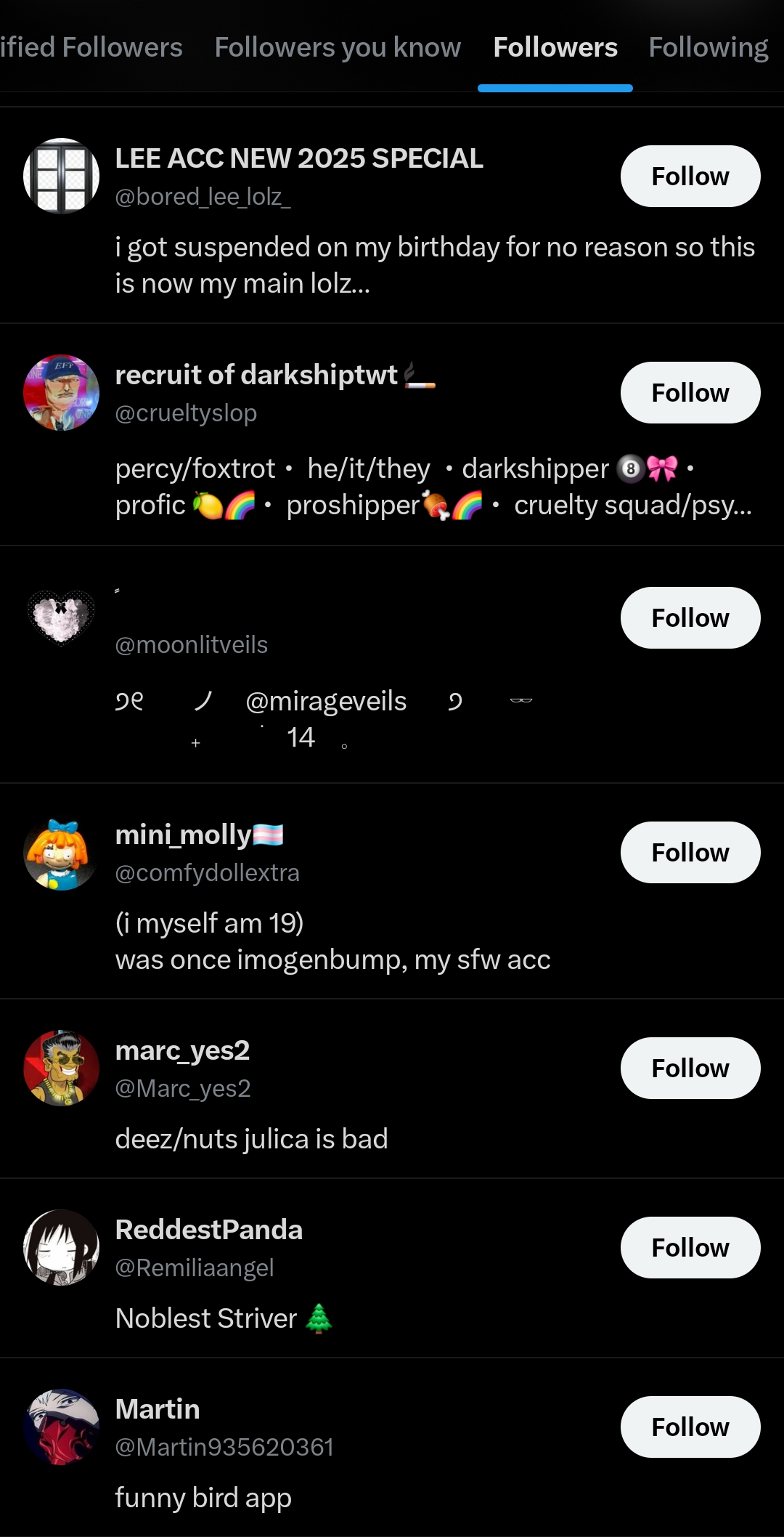
Task: Follow marc_yes2
Action: click(x=690, y=1068)
